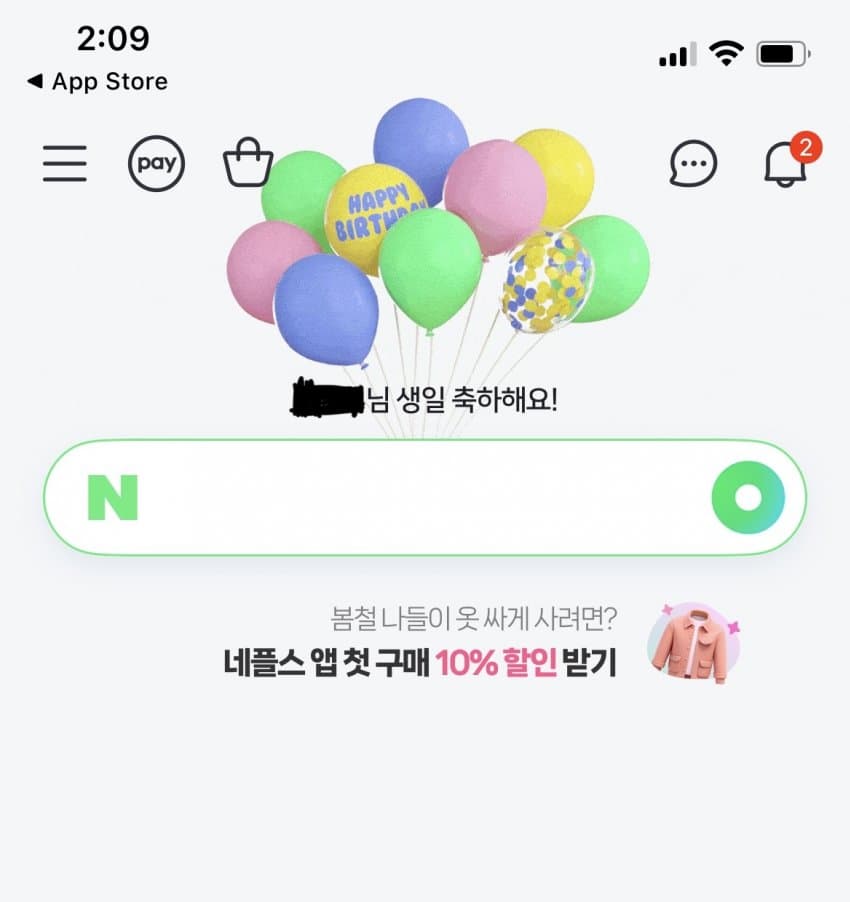This screenshot has width=850, height=902.
Task: Open the shopping basket
Action: click(x=248, y=163)
